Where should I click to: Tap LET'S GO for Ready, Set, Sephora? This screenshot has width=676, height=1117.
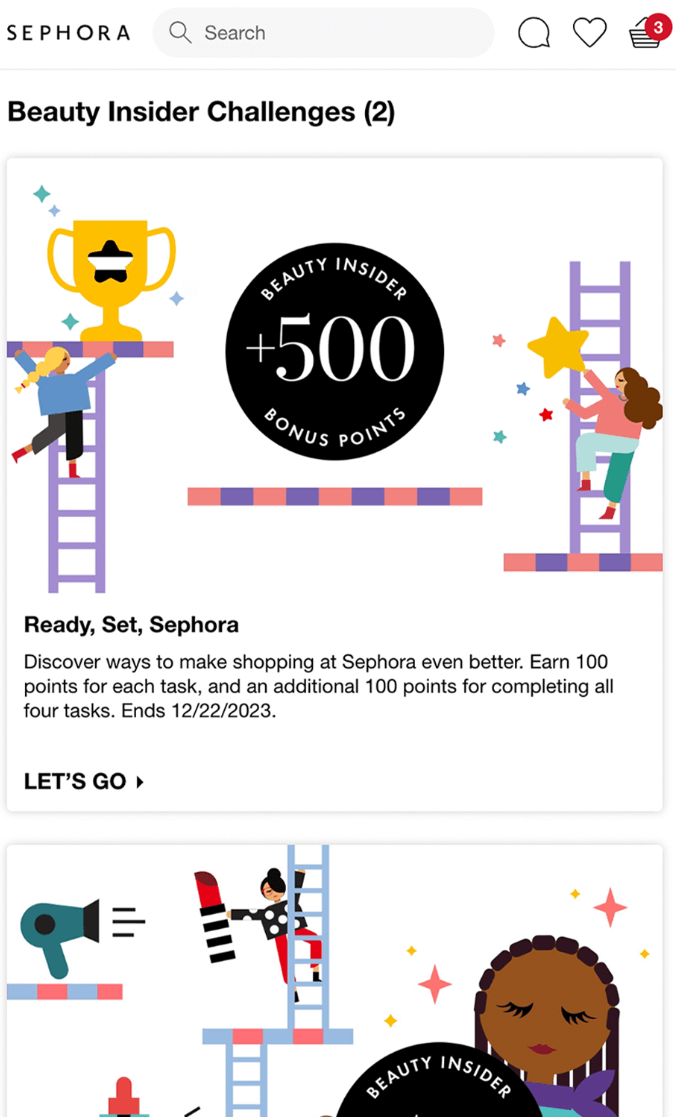pos(84,781)
